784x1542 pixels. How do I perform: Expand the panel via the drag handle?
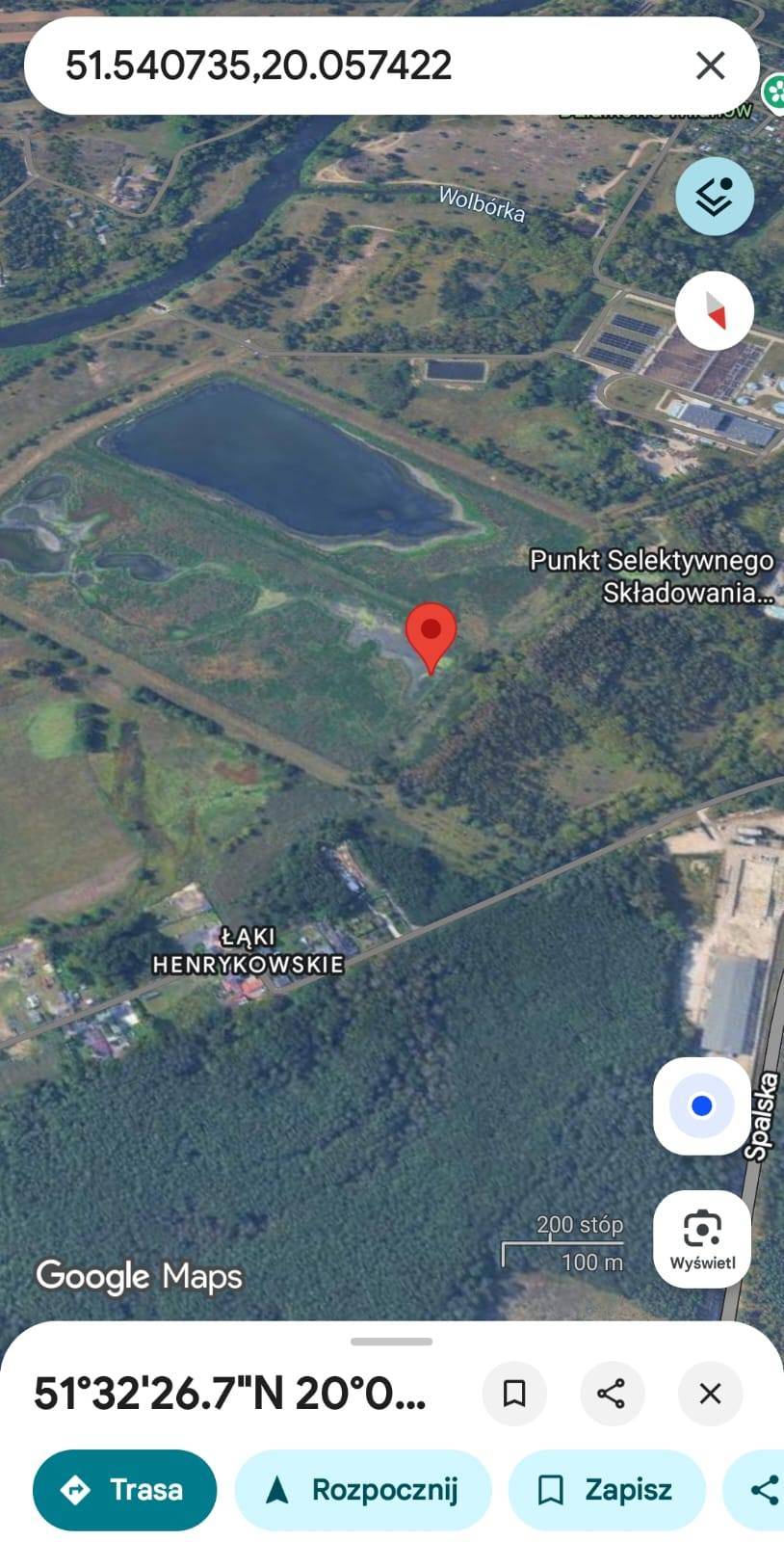(391, 1341)
